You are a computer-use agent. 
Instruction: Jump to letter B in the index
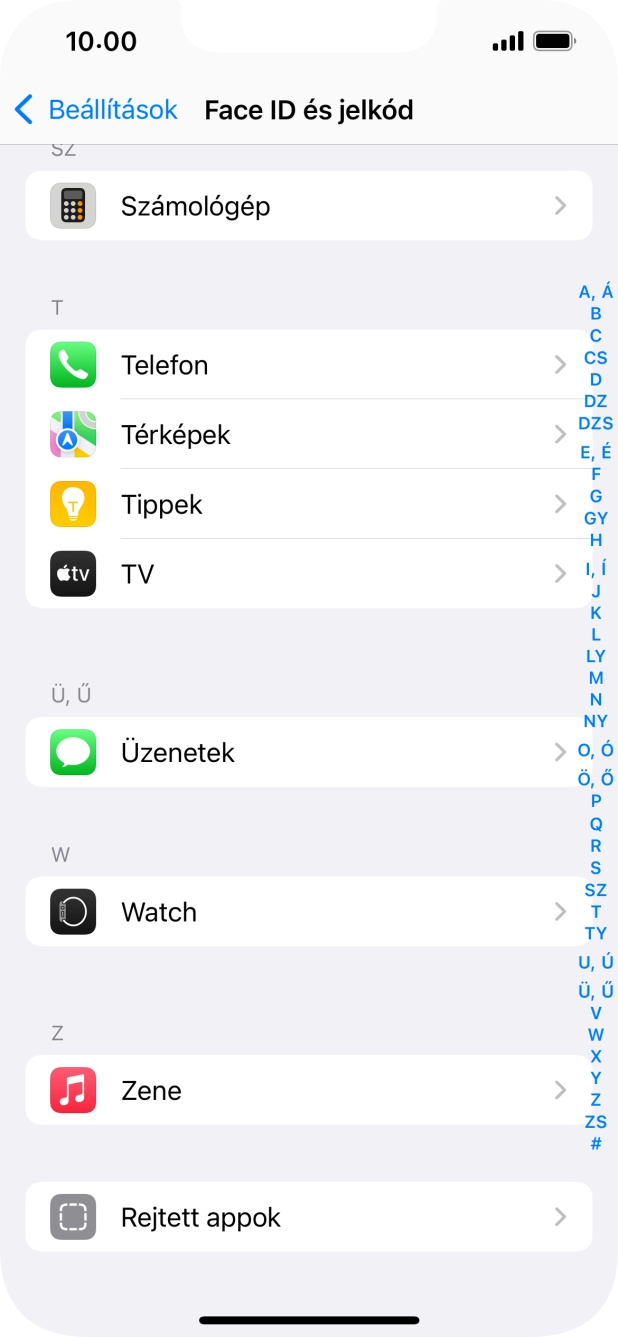(596, 314)
